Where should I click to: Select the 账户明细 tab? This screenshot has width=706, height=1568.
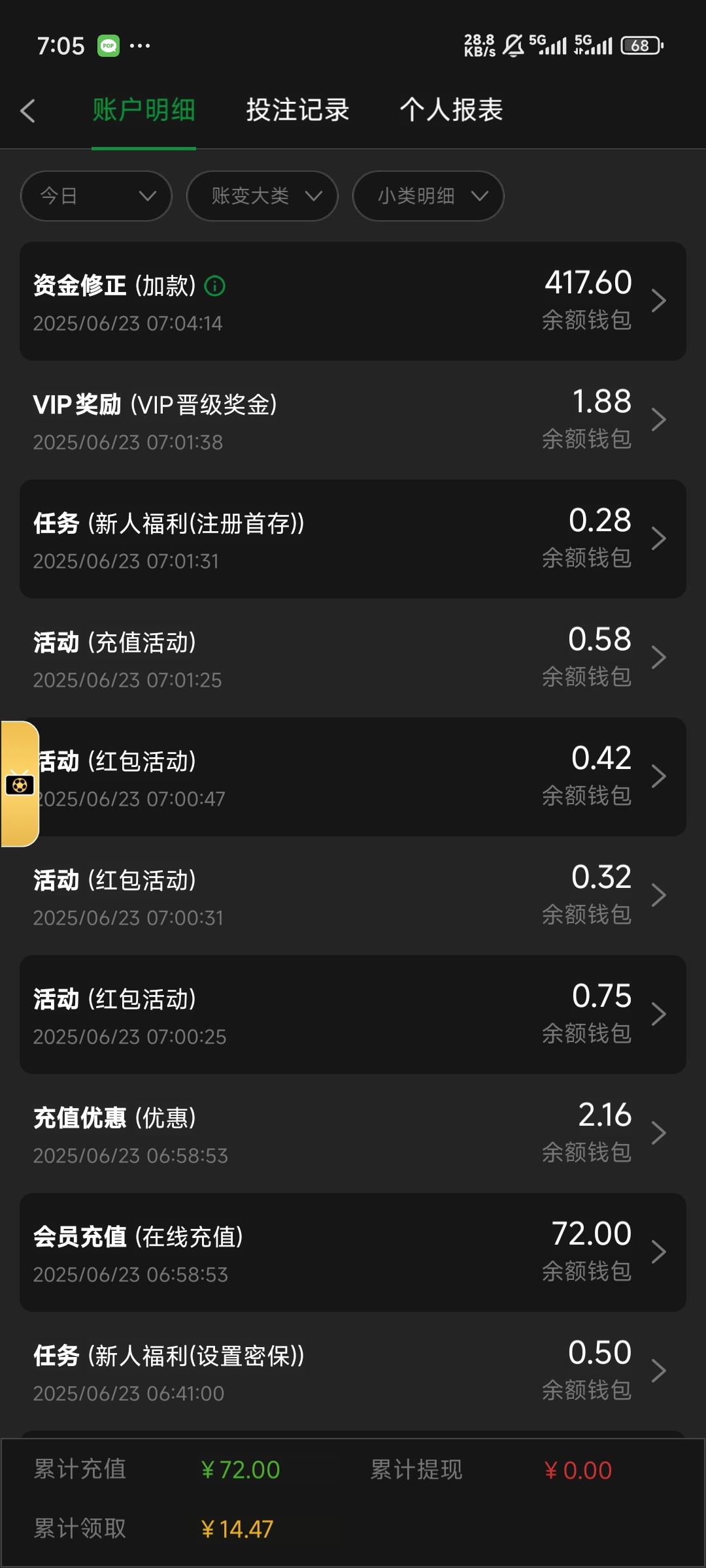click(143, 110)
